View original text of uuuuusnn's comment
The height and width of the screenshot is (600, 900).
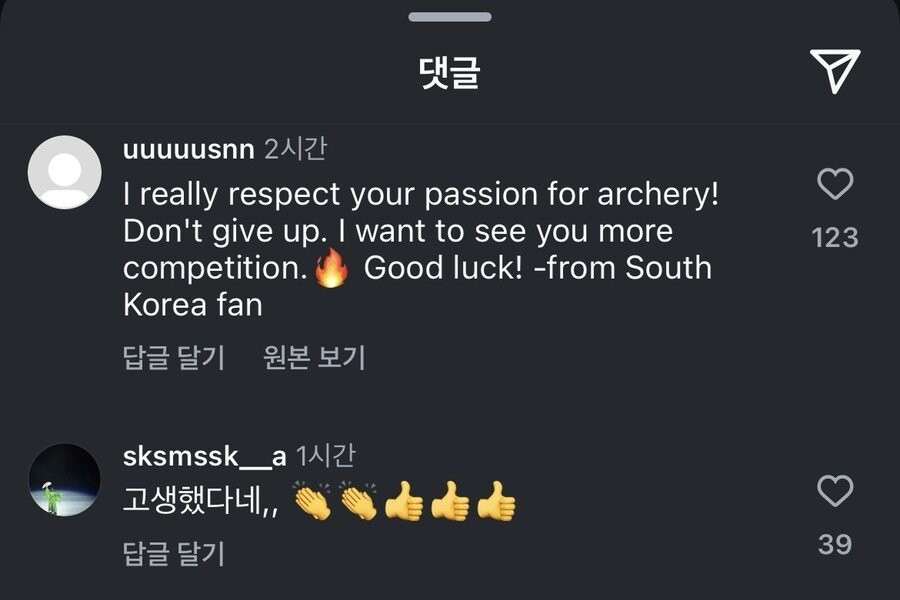tap(314, 357)
